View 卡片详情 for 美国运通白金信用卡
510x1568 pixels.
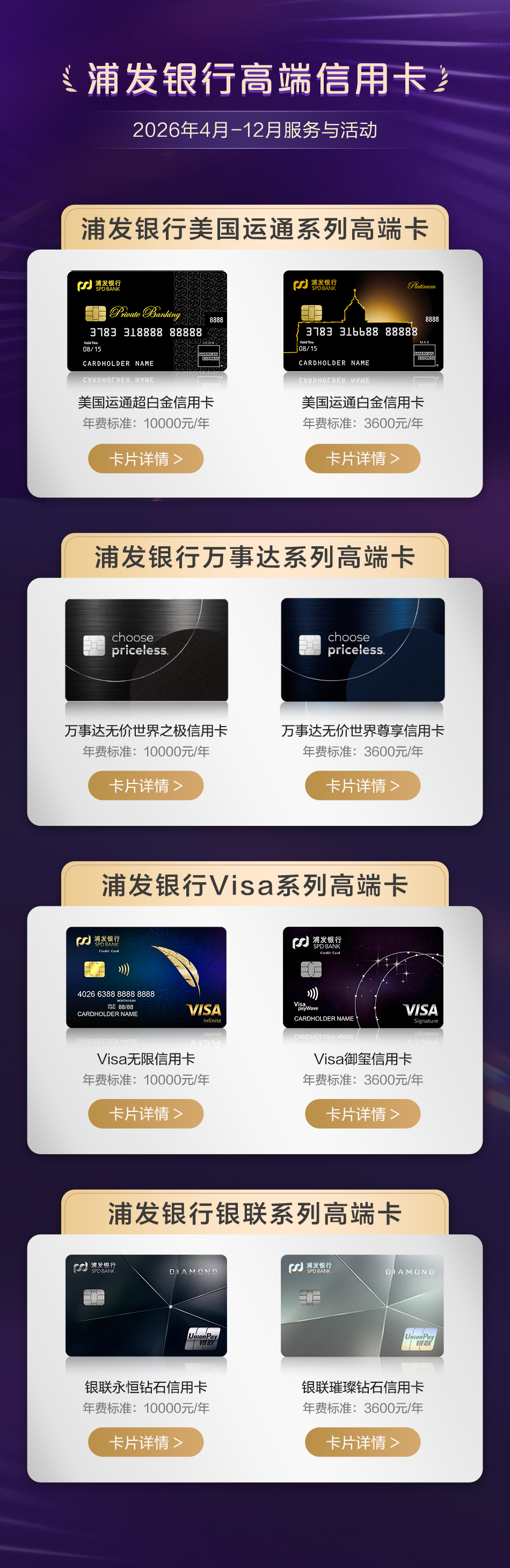362,458
